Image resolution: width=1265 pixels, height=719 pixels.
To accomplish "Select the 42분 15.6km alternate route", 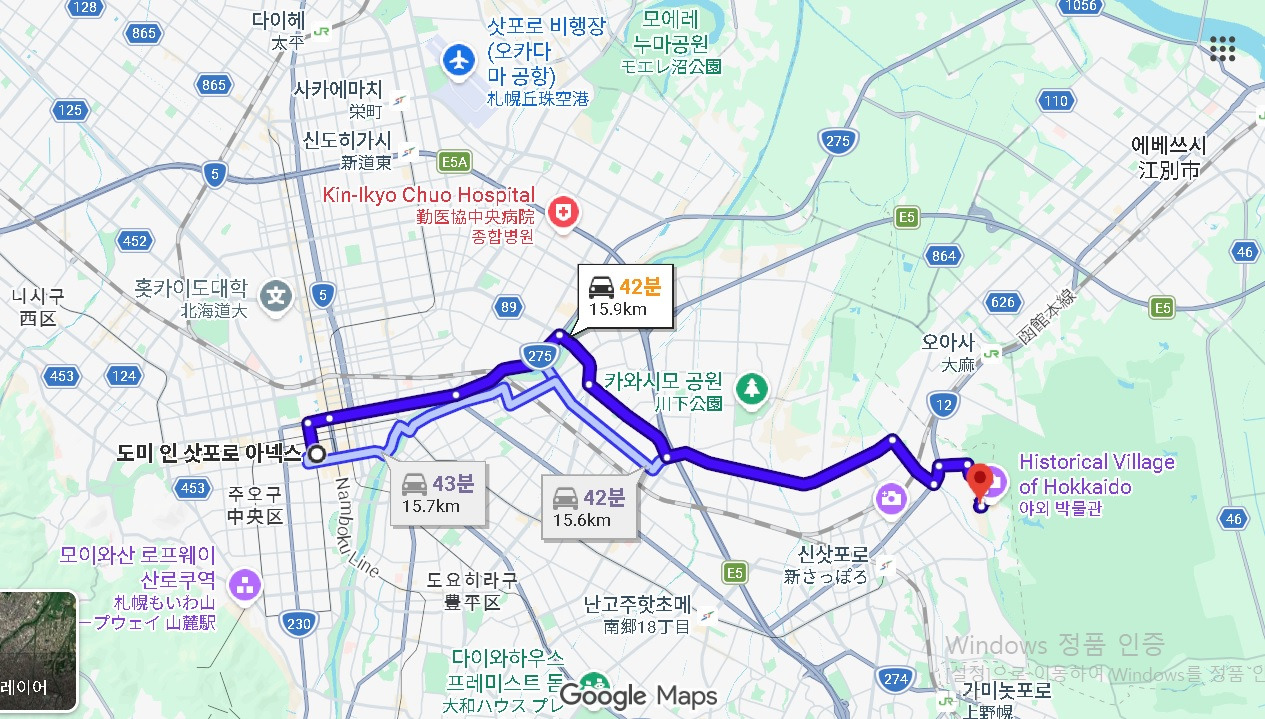I will point(590,508).
